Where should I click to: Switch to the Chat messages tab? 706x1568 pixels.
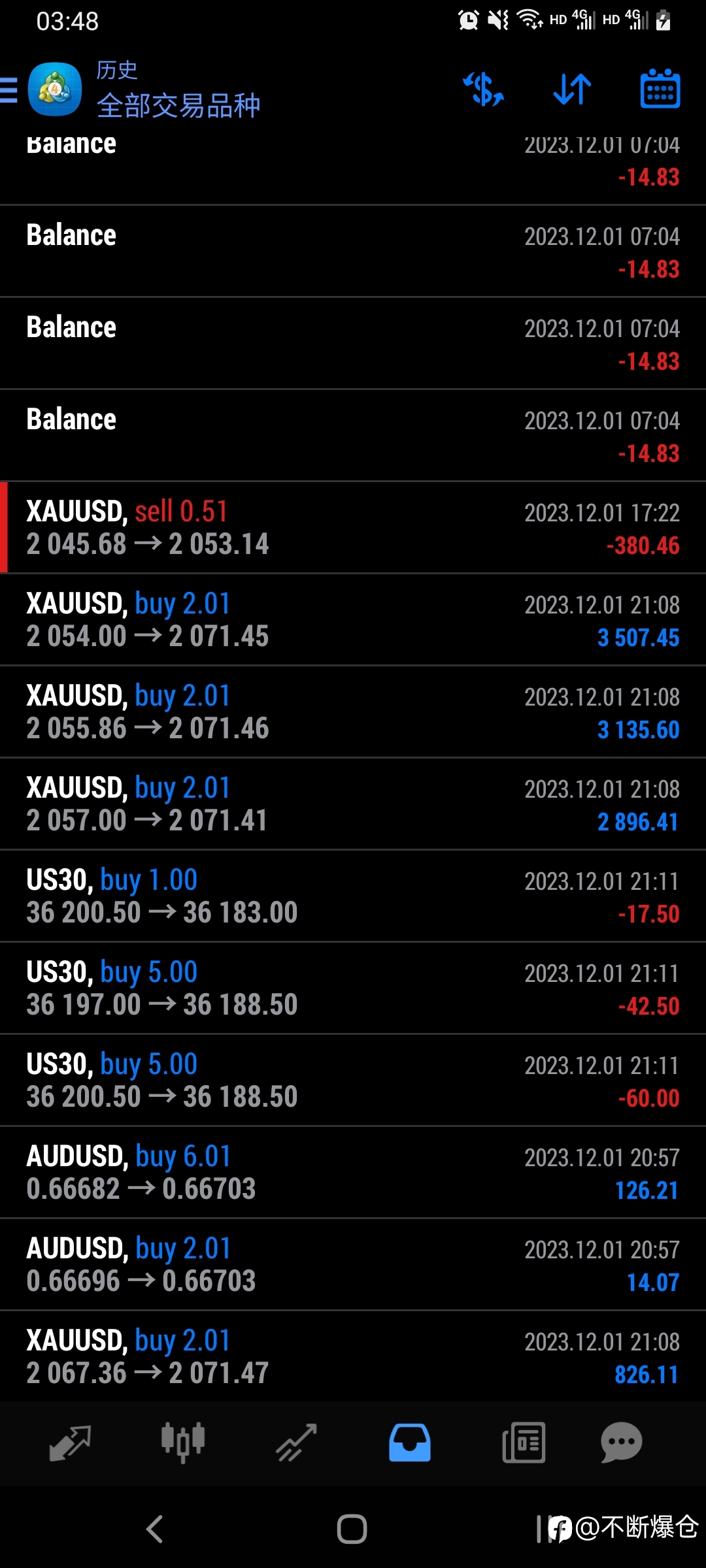tap(621, 1443)
